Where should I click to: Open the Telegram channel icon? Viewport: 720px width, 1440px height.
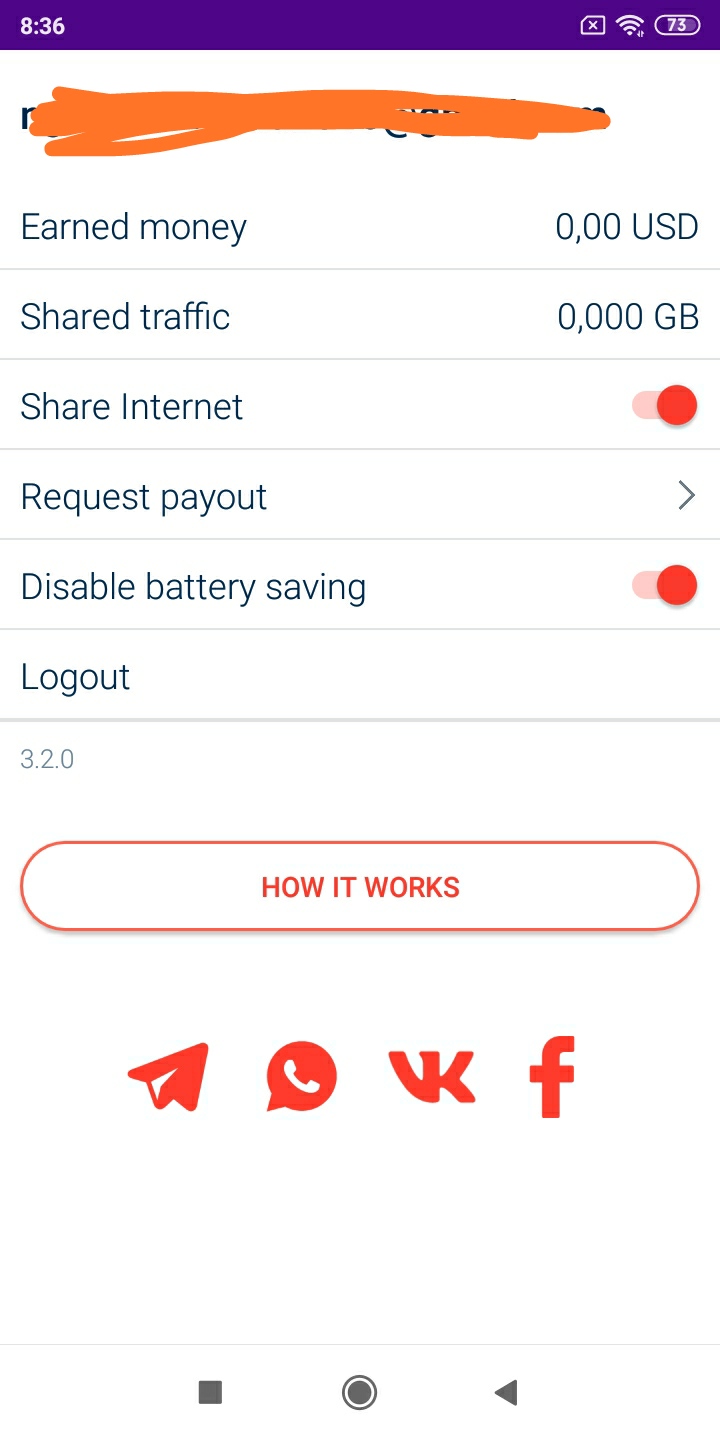coord(169,1077)
